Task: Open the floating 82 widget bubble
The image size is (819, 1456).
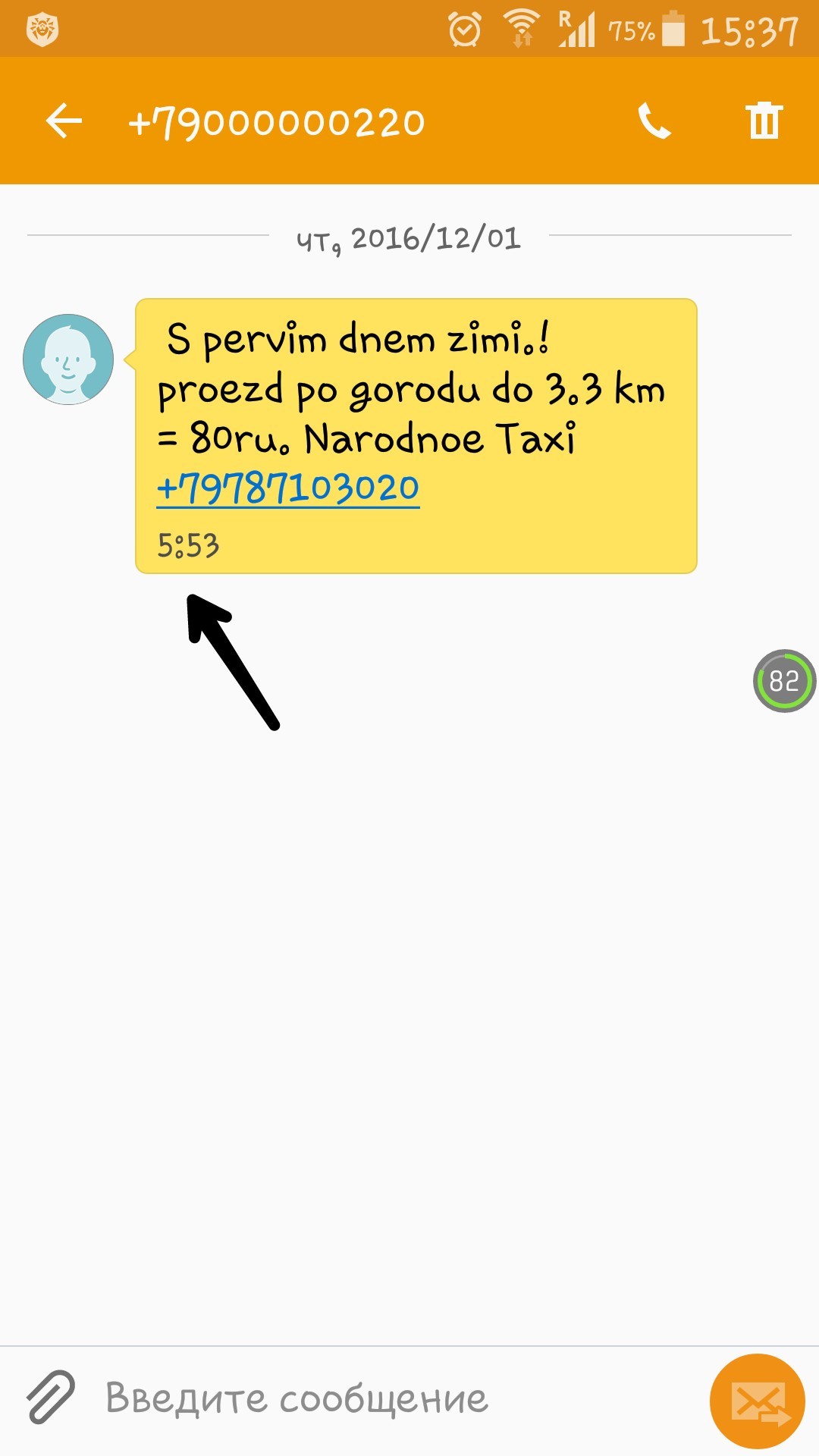Action: coord(784,681)
